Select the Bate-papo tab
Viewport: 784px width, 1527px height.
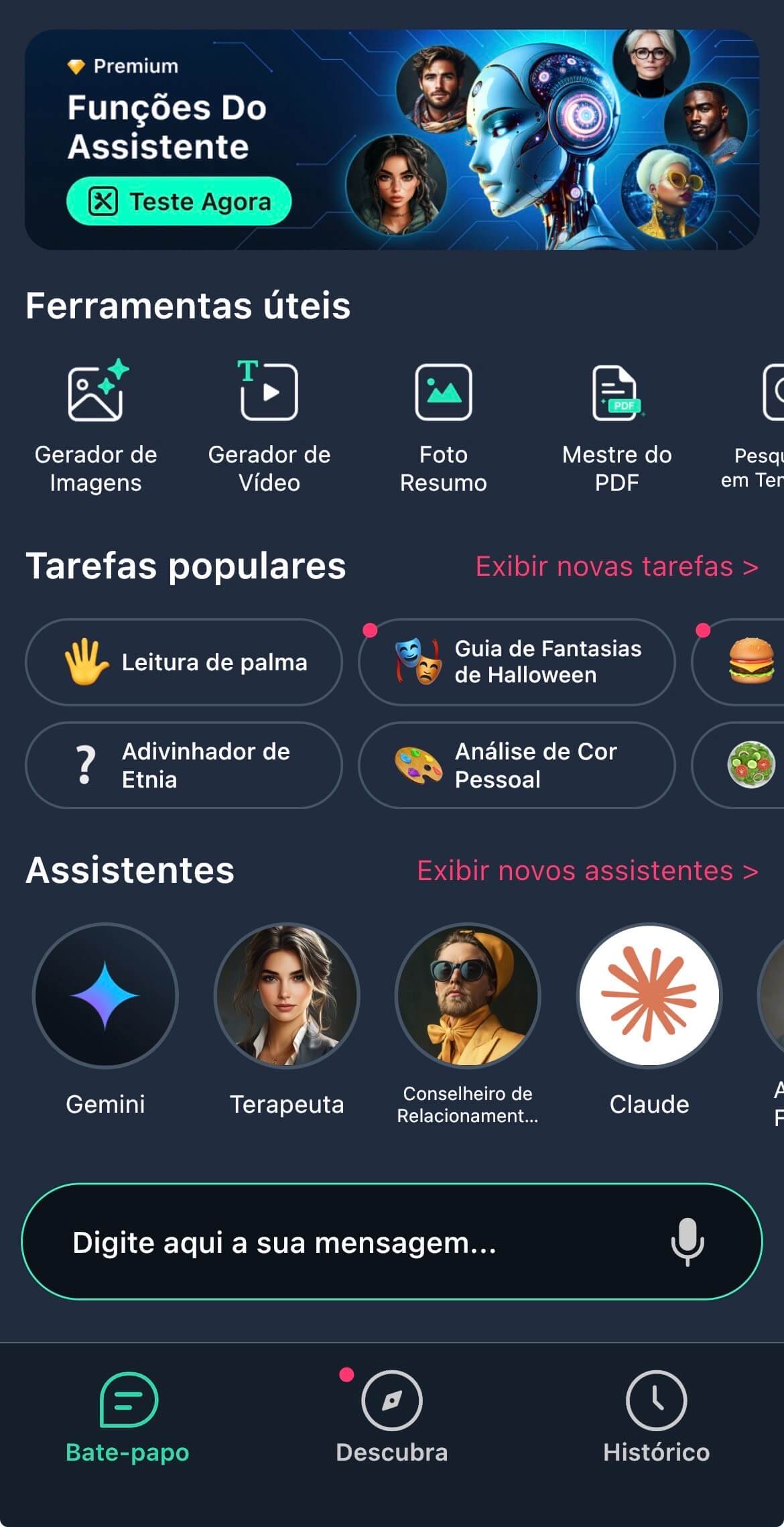pyautogui.click(x=128, y=1416)
